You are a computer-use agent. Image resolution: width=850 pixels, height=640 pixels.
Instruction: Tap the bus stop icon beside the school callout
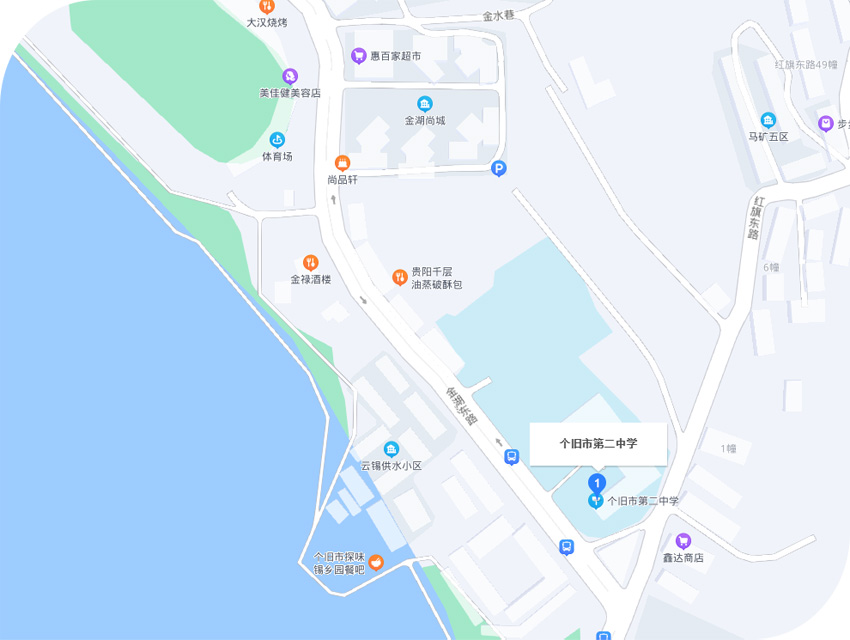(512, 457)
